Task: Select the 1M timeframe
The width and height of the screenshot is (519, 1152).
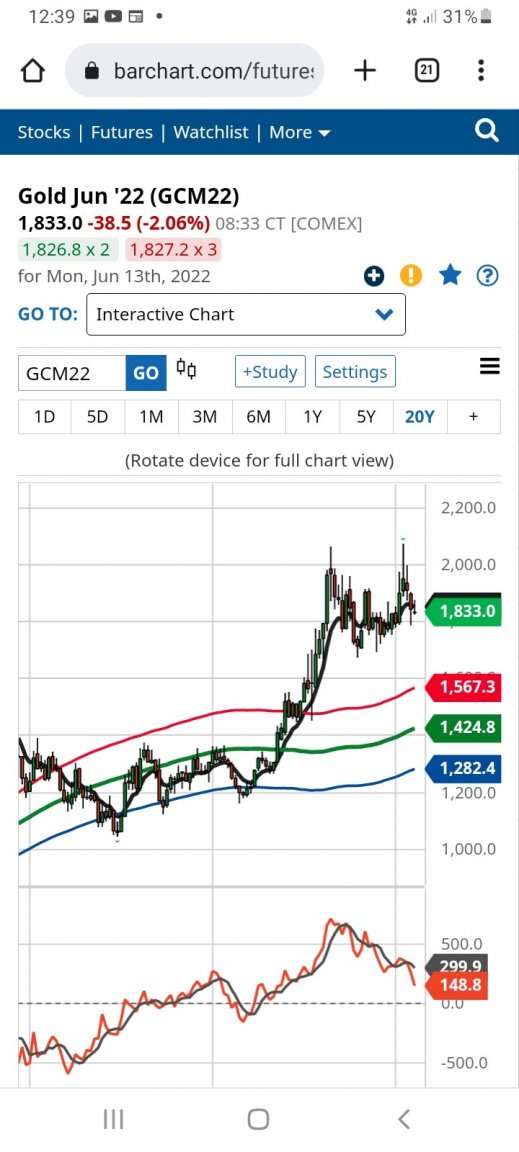Action: coord(151,417)
